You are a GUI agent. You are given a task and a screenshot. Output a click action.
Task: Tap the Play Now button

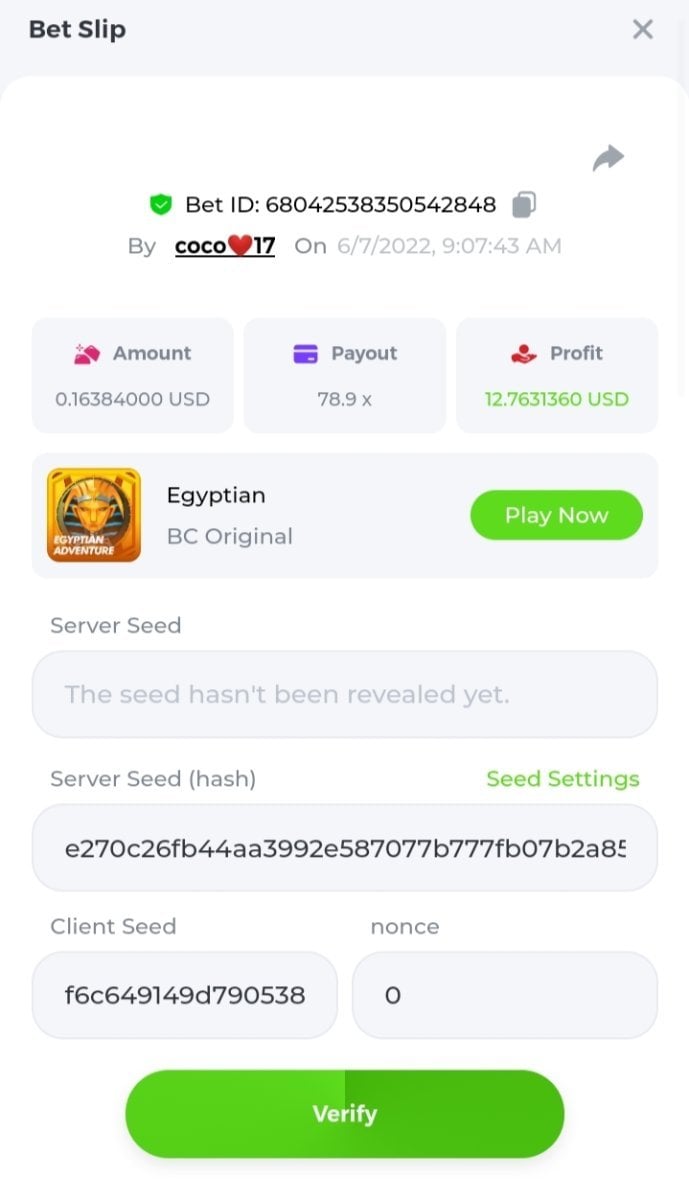pyautogui.click(x=556, y=515)
